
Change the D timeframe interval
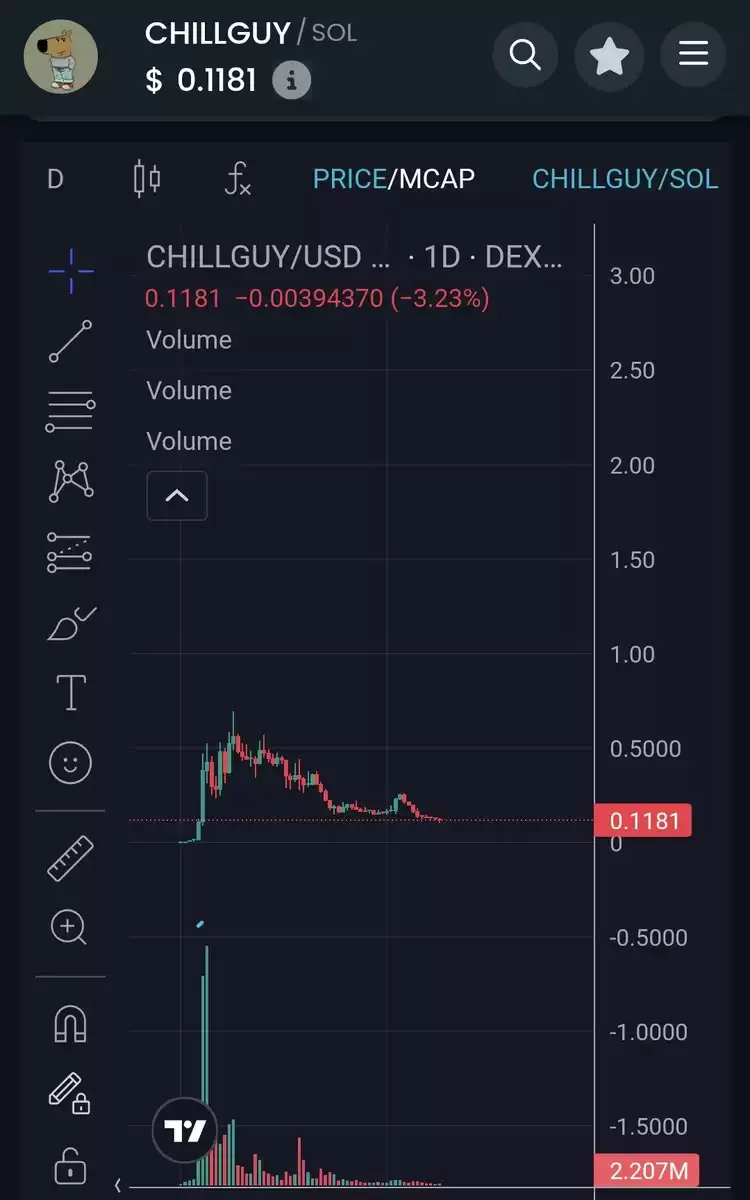[55, 179]
